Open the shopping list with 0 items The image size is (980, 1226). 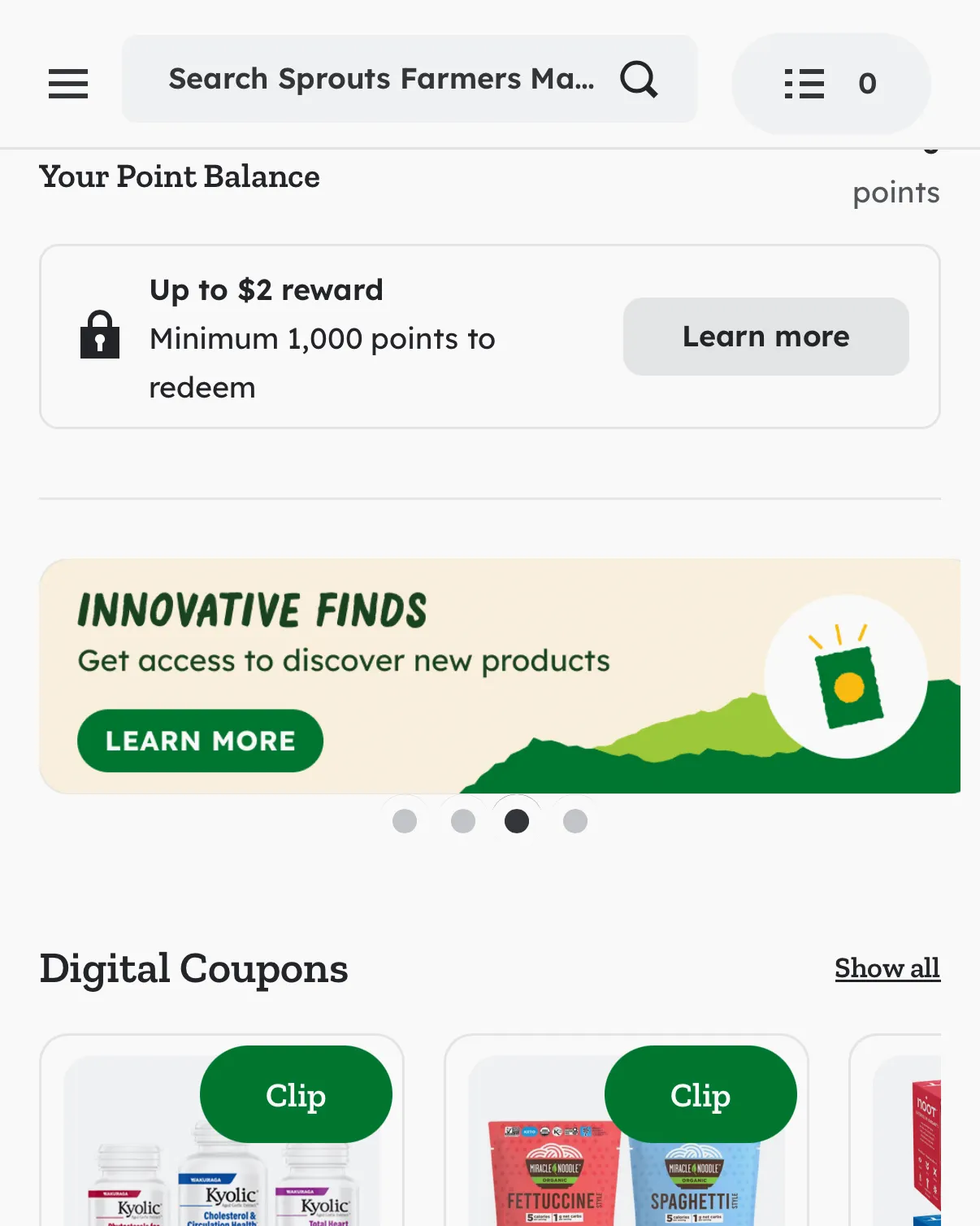click(830, 83)
